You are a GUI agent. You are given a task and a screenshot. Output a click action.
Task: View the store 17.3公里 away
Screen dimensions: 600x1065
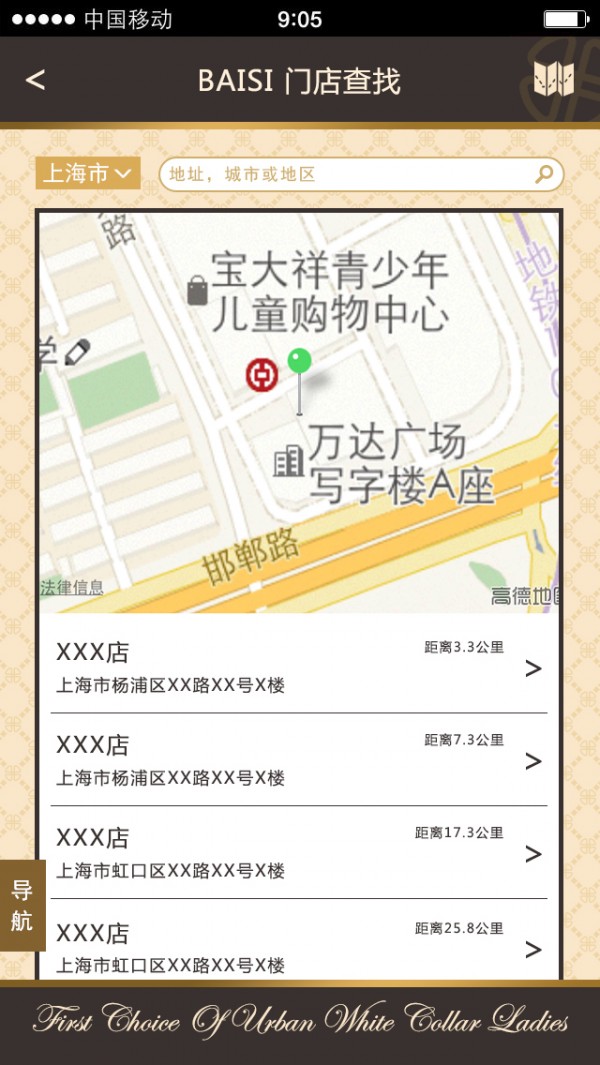coord(298,853)
